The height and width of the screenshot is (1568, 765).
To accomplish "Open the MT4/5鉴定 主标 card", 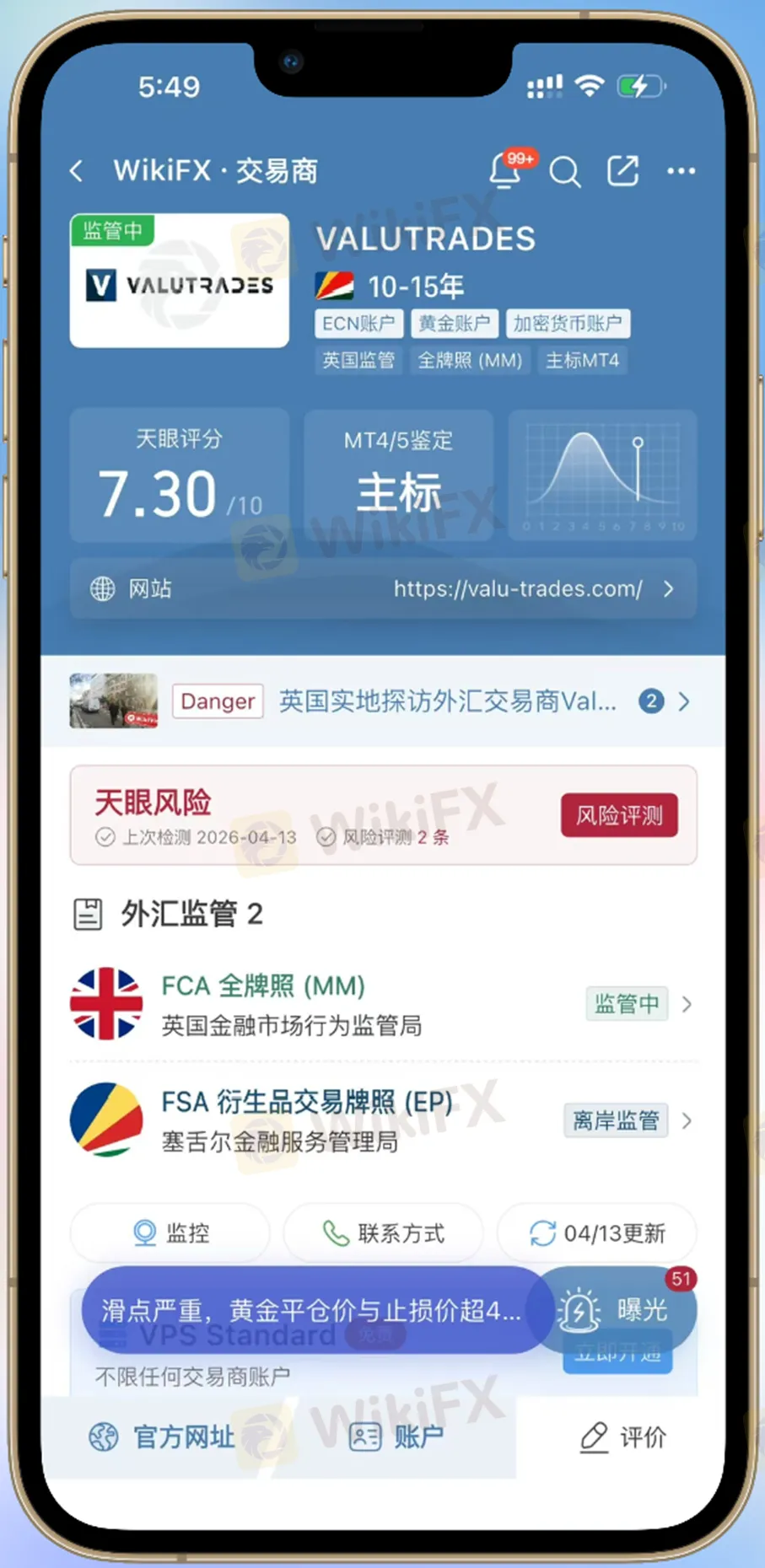I will click(398, 476).
